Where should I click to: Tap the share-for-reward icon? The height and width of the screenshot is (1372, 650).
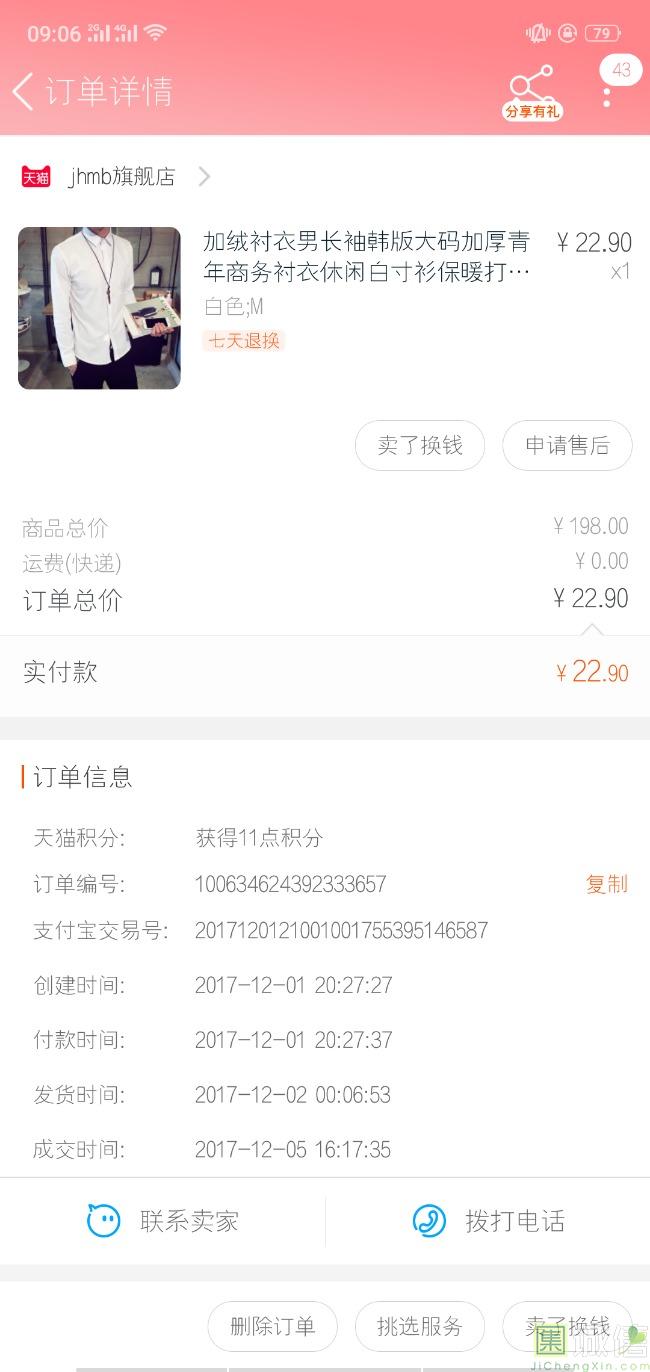point(531,92)
